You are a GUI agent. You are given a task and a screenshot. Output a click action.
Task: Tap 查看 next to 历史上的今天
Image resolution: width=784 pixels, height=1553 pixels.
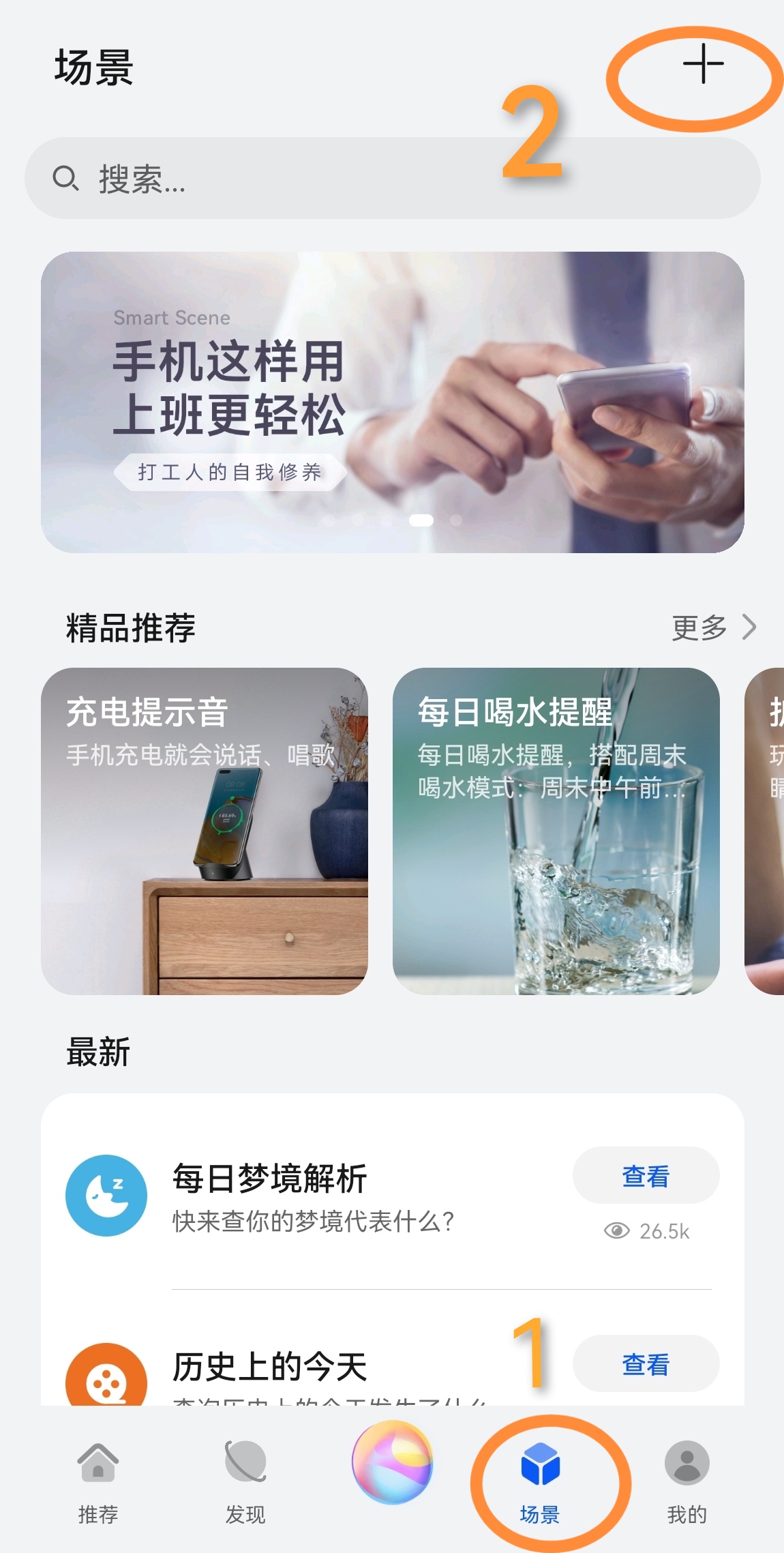645,1364
